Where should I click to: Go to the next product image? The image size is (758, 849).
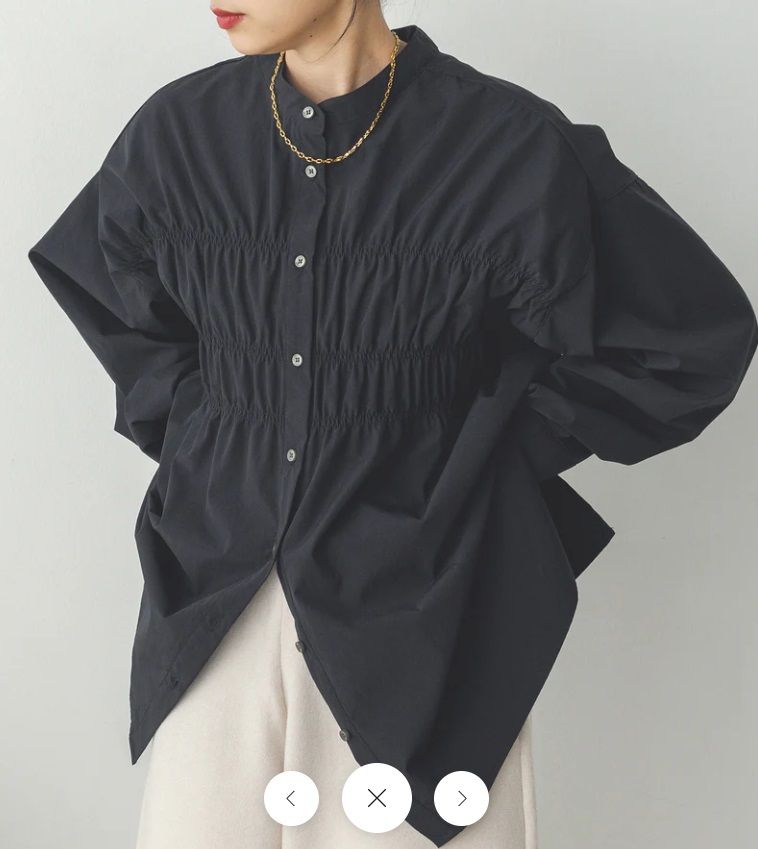(461, 798)
